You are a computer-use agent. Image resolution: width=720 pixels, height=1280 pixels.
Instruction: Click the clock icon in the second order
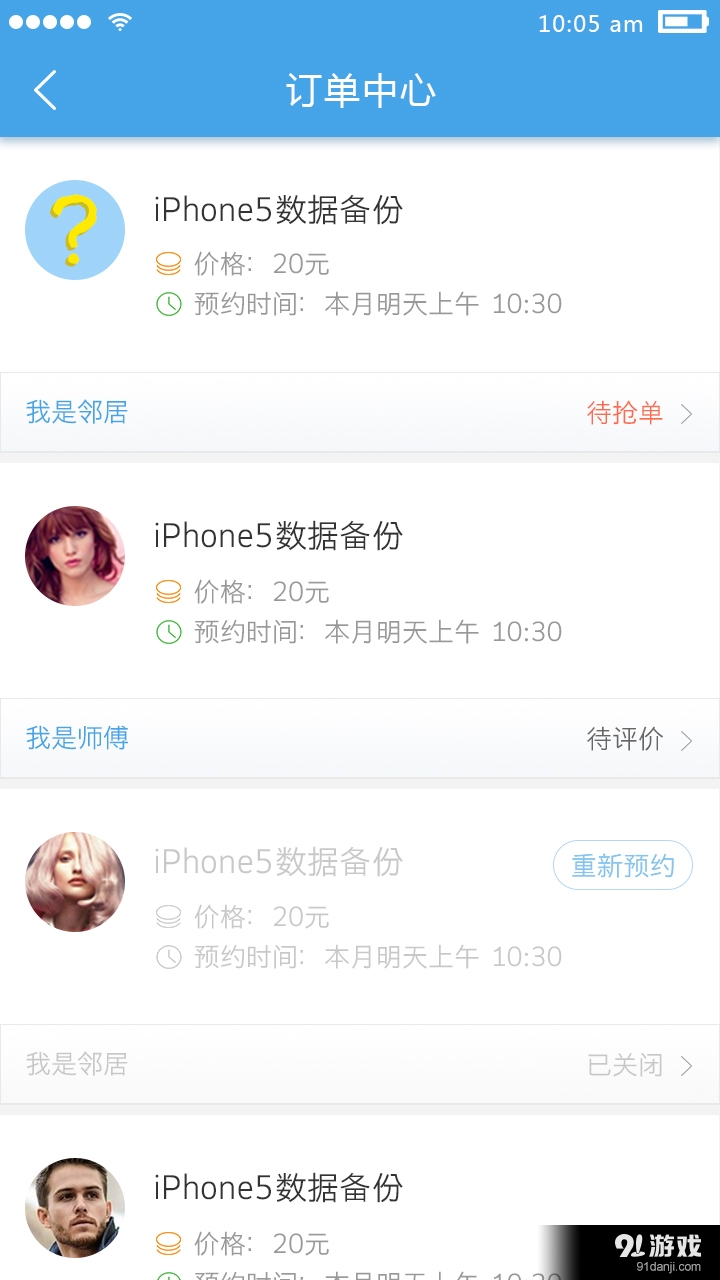tap(169, 630)
